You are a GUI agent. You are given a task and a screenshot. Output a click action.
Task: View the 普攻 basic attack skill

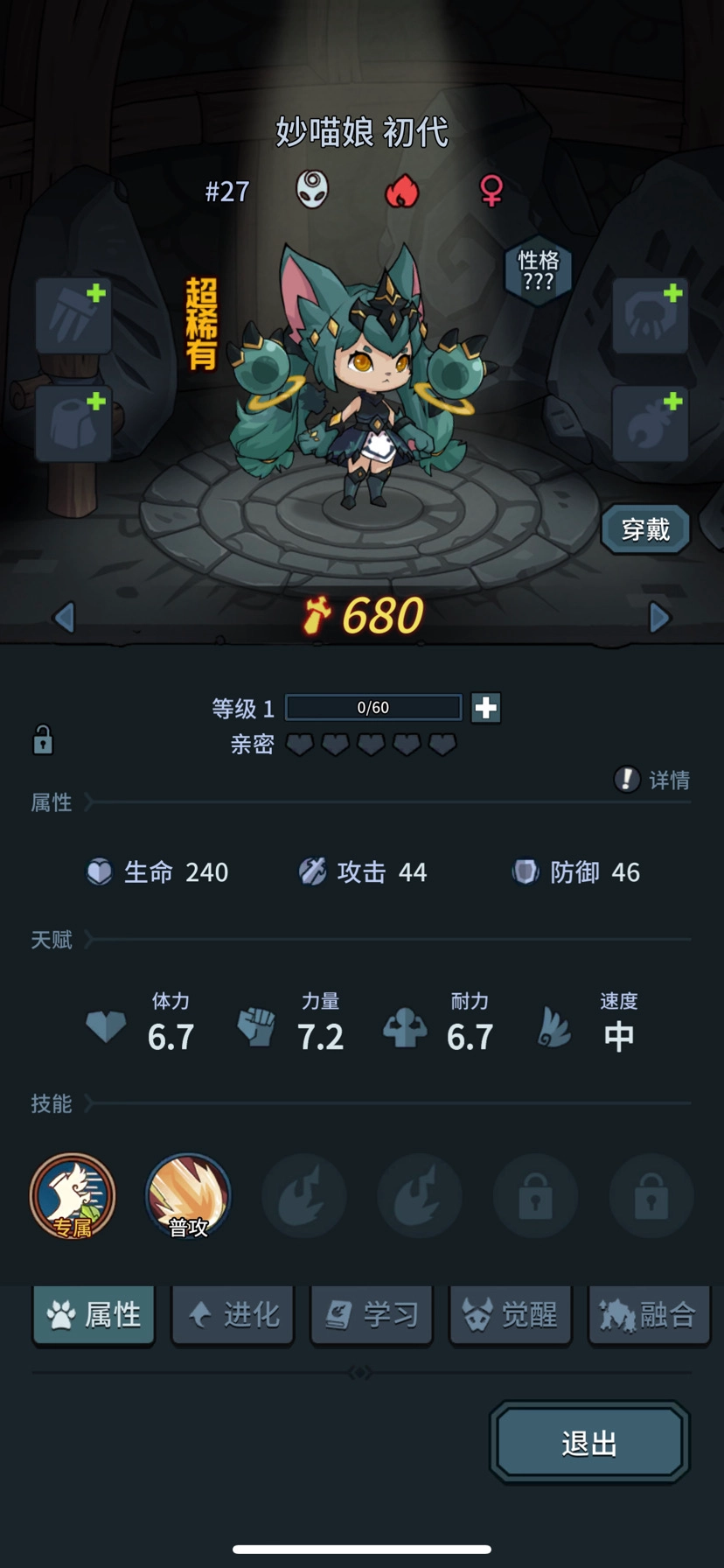tap(188, 1195)
